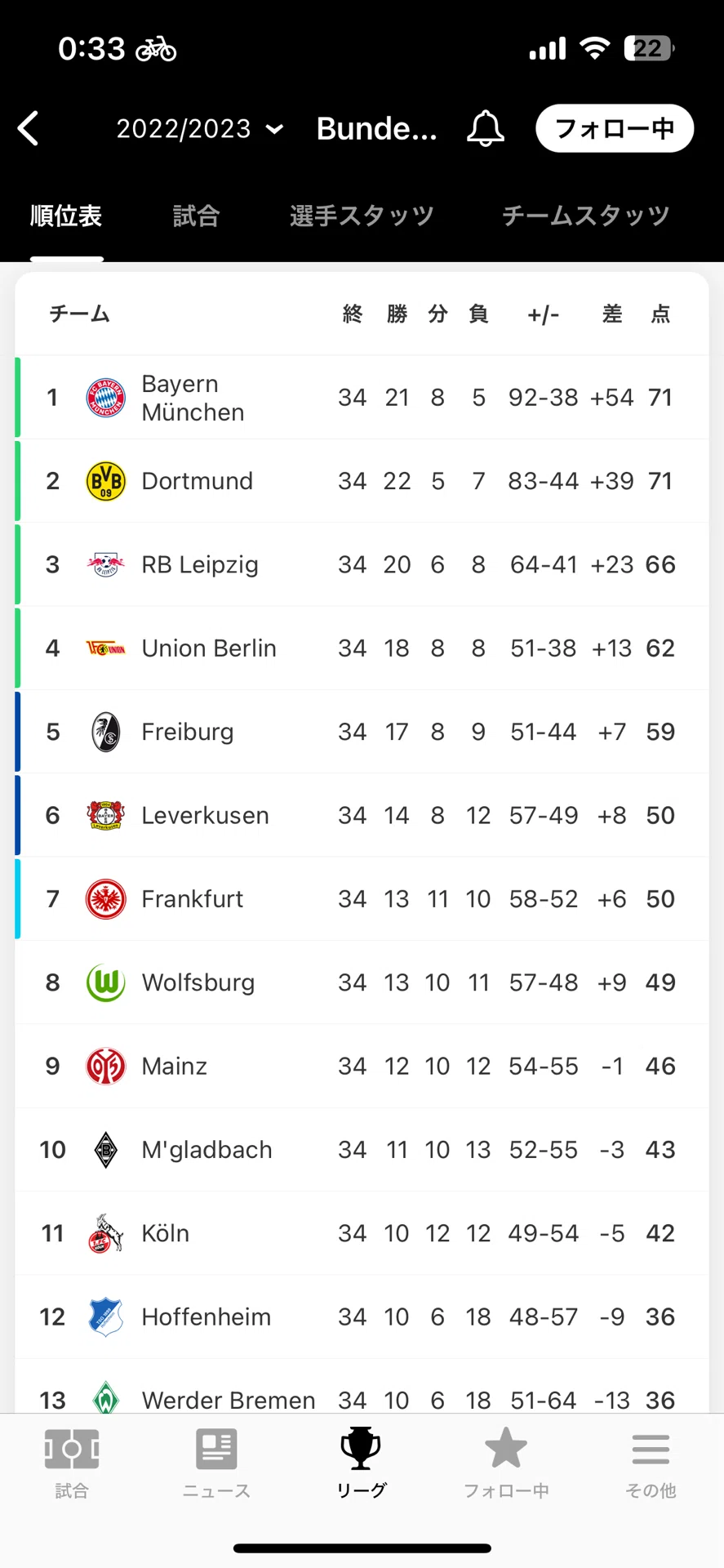Switch to the 選手スタッツ tab
Viewport: 724px width, 1568px height.
362,216
